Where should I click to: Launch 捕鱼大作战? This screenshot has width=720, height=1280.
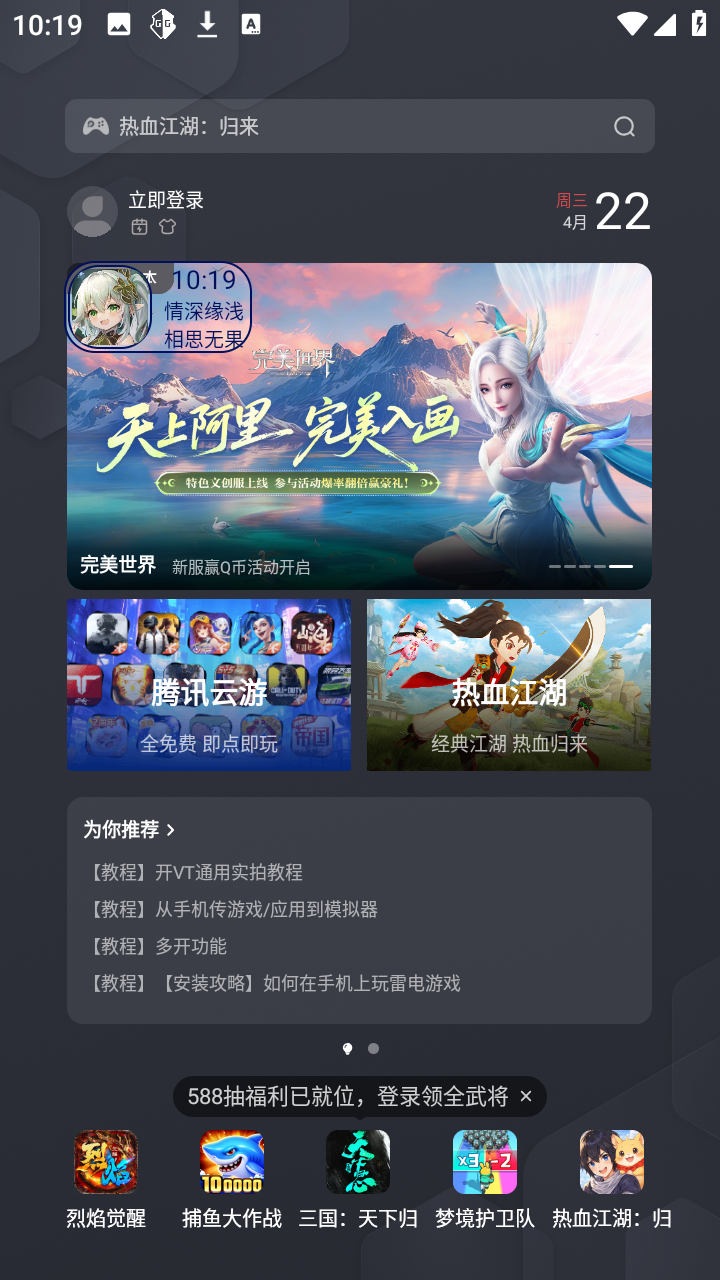(x=232, y=1162)
